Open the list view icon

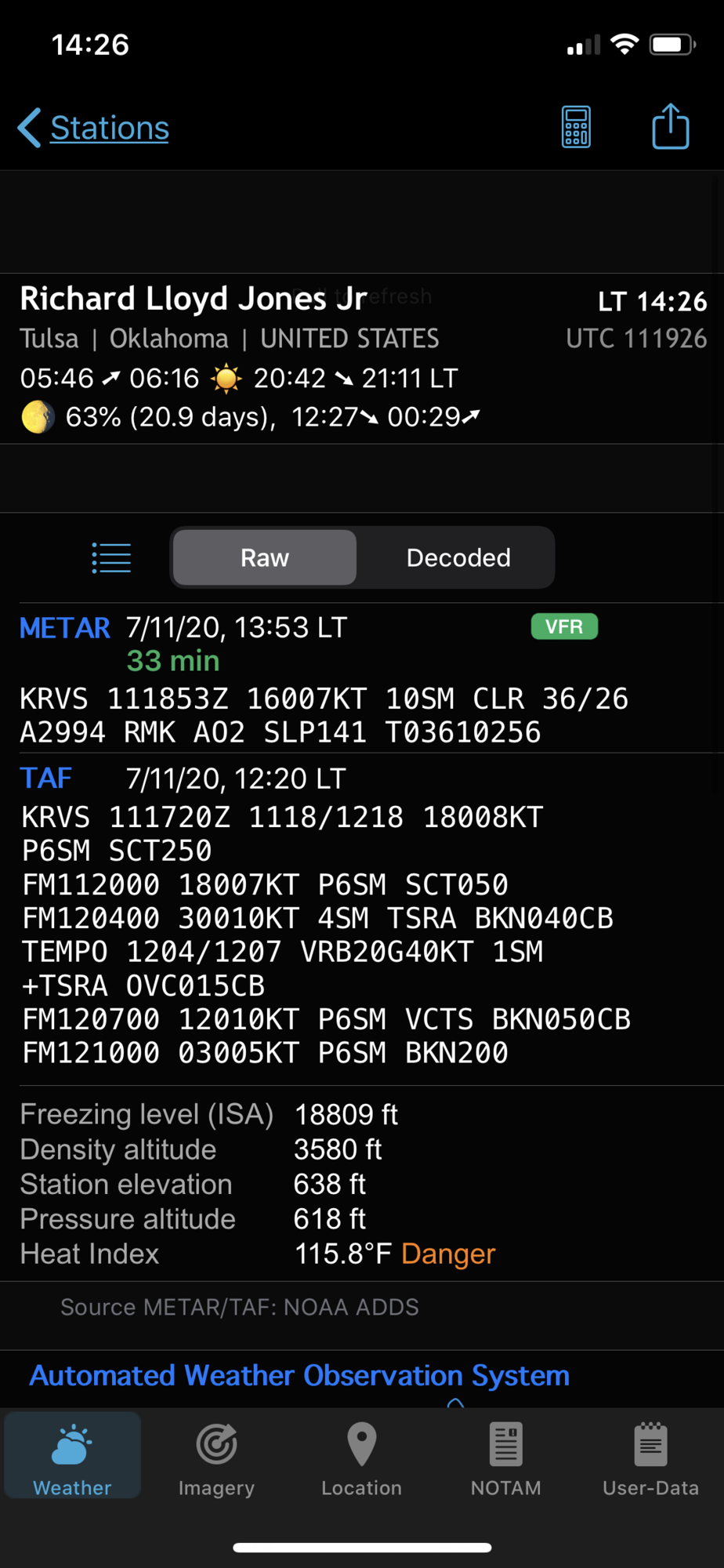[111, 558]
